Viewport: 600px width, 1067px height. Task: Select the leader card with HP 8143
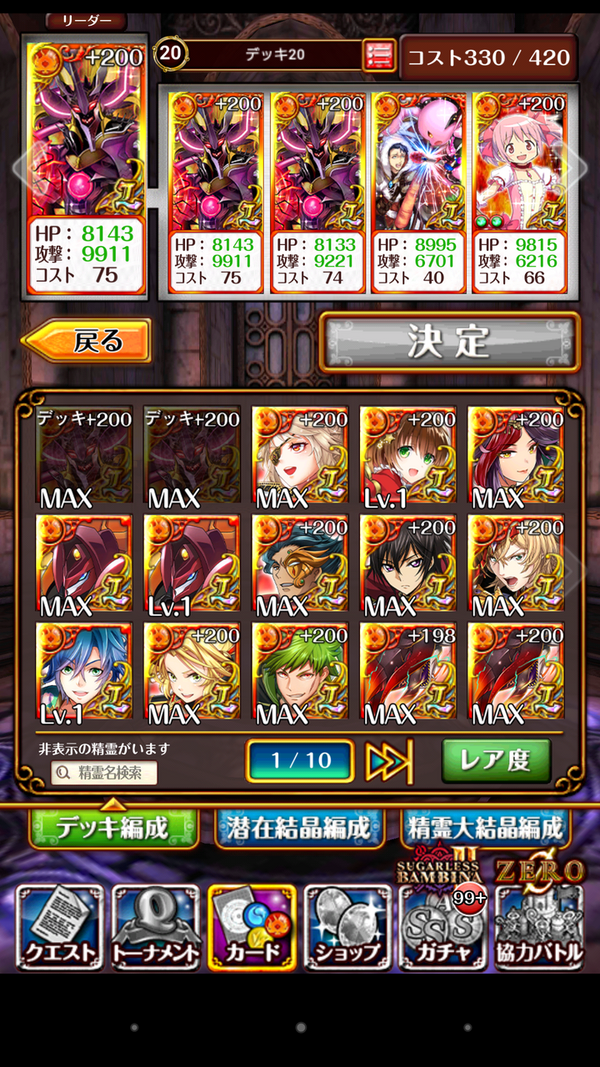(x=88, y=170)
